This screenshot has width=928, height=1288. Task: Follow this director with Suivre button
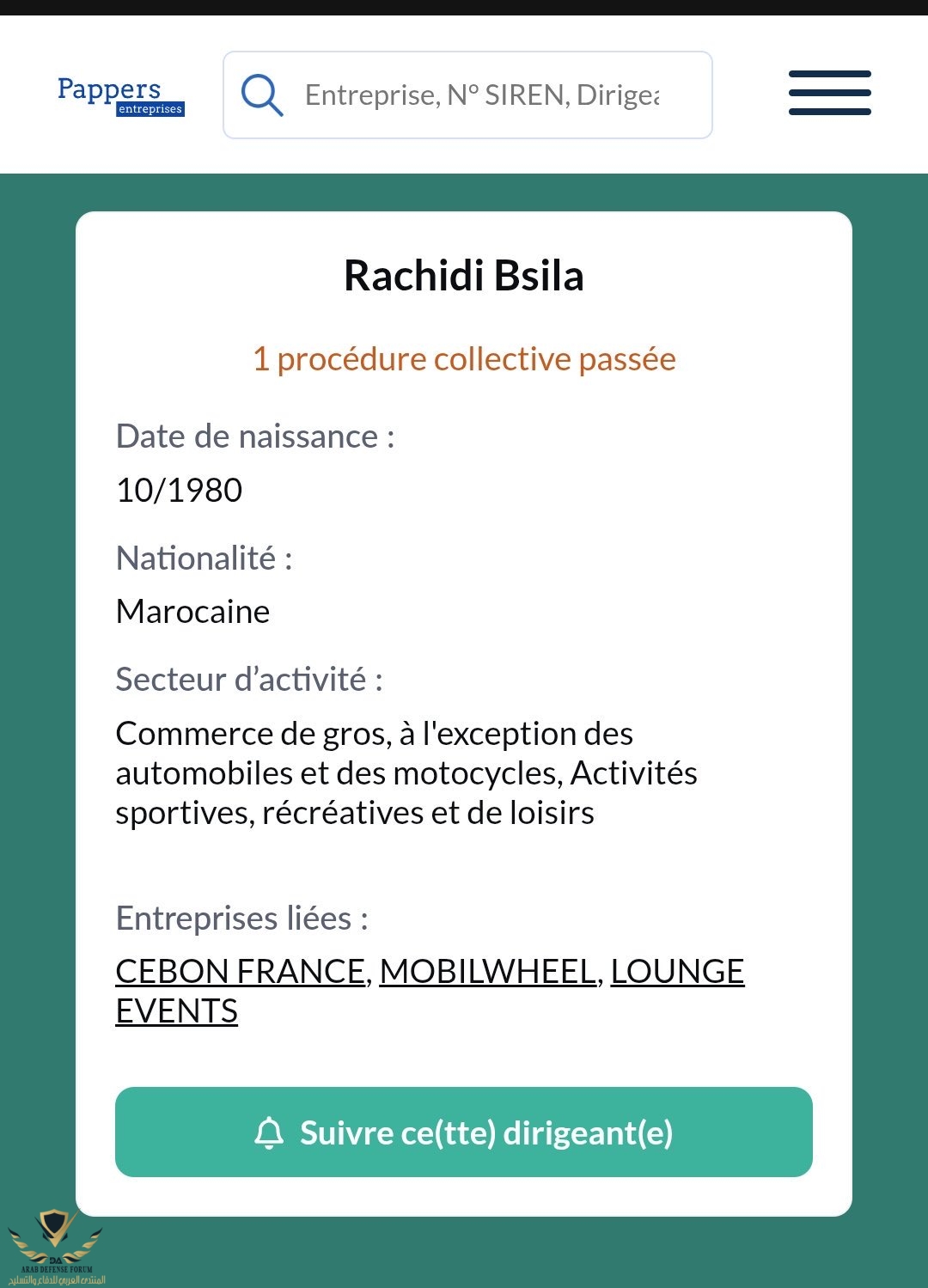(x=464, y=1132)
